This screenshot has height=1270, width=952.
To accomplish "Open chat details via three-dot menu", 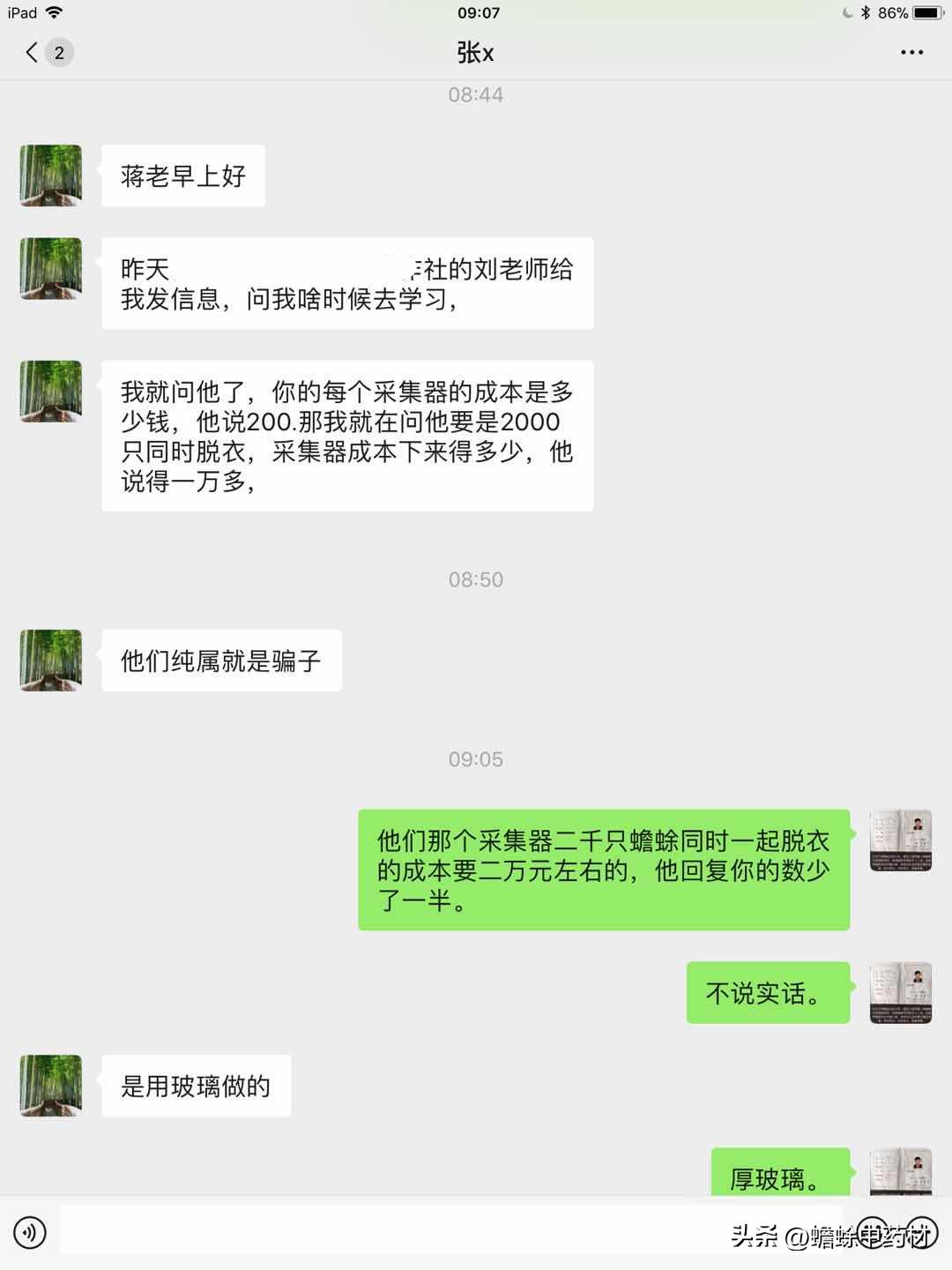I will (x=911, y=53).
